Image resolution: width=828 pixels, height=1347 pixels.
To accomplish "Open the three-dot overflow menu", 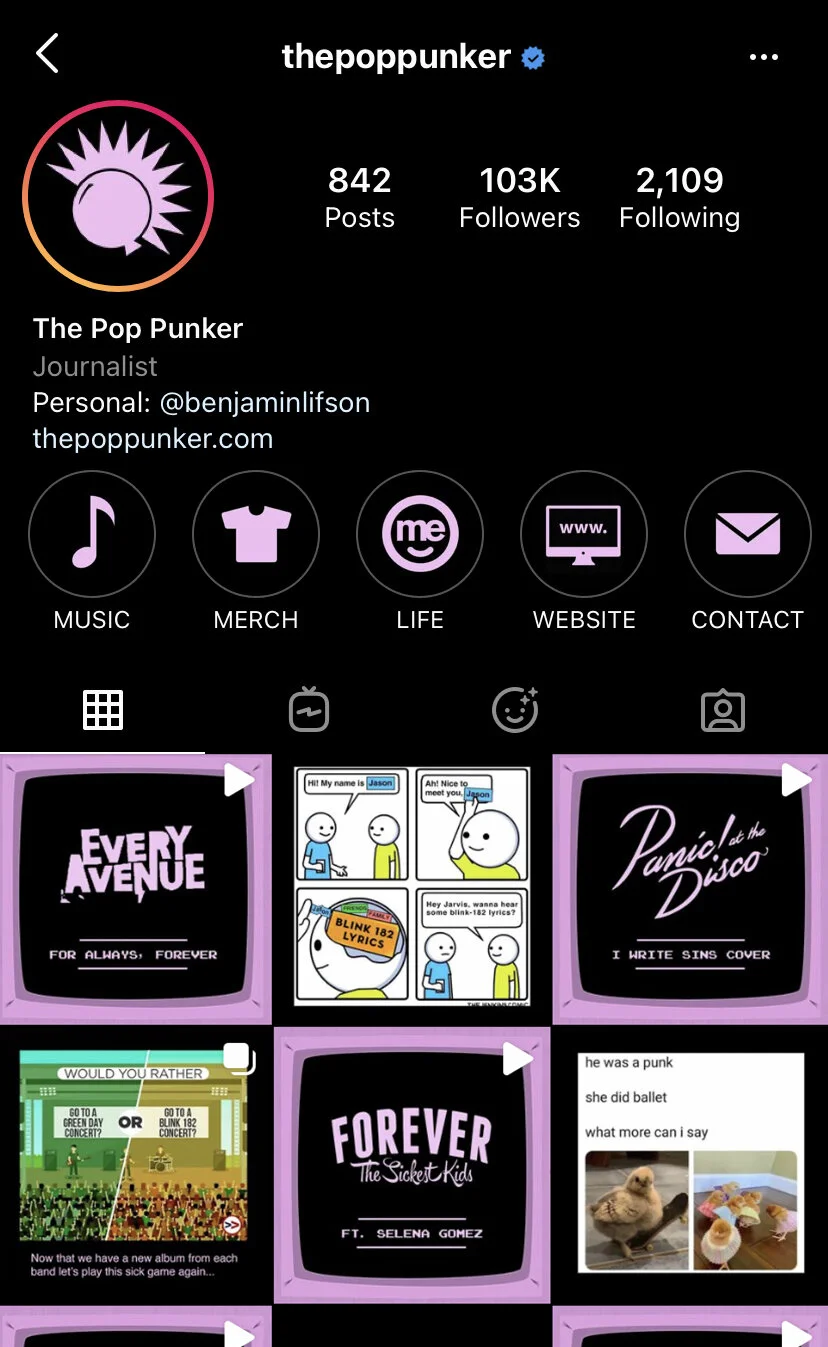I will [x=763, y=57].
